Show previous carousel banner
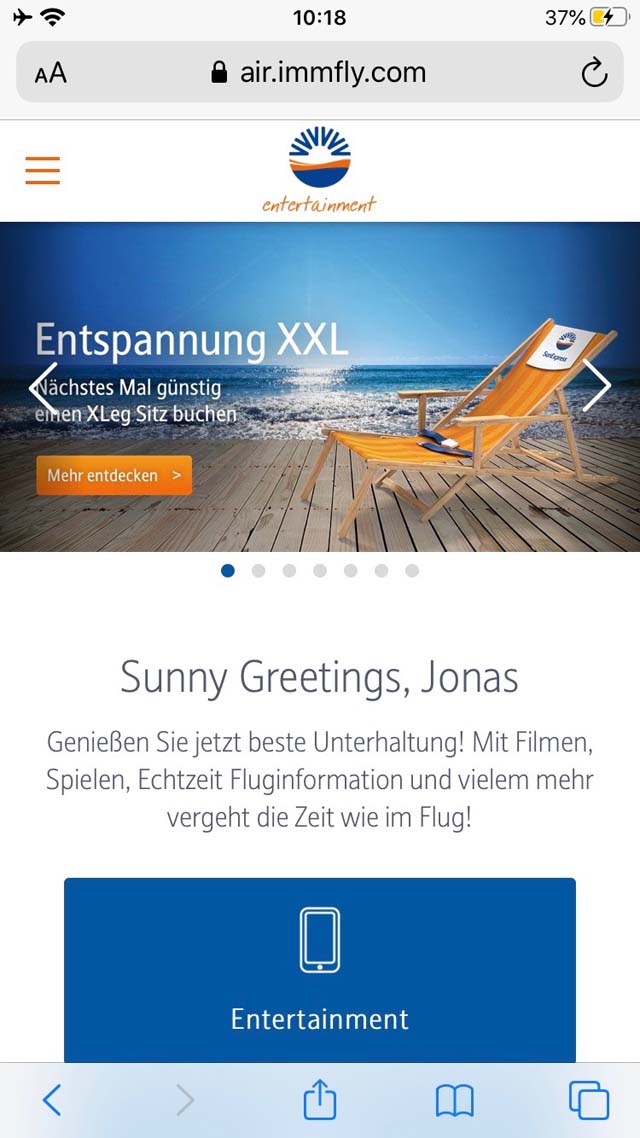This screenshot has height=1138, width=640. click(x=42, y=386)
